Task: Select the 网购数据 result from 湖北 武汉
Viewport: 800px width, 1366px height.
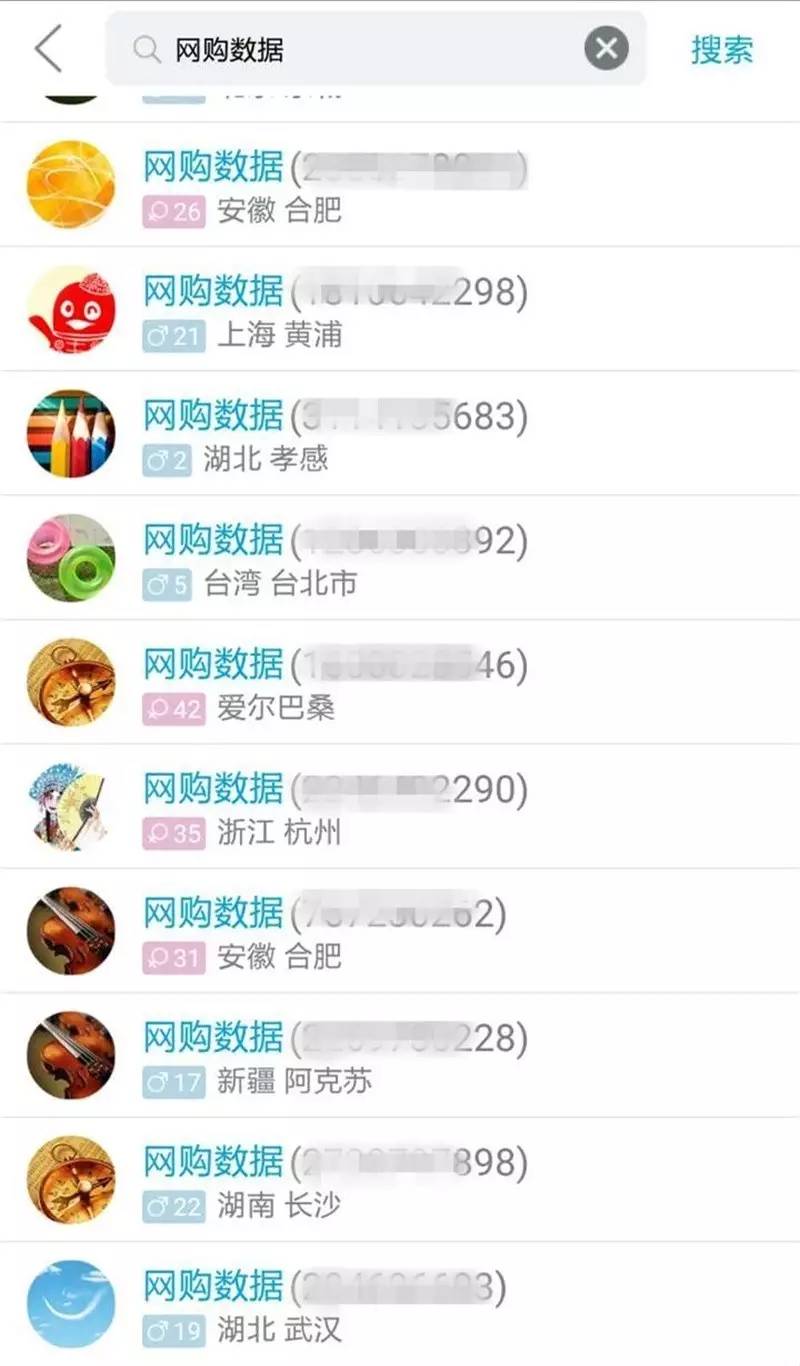Action: point(400,1304)
